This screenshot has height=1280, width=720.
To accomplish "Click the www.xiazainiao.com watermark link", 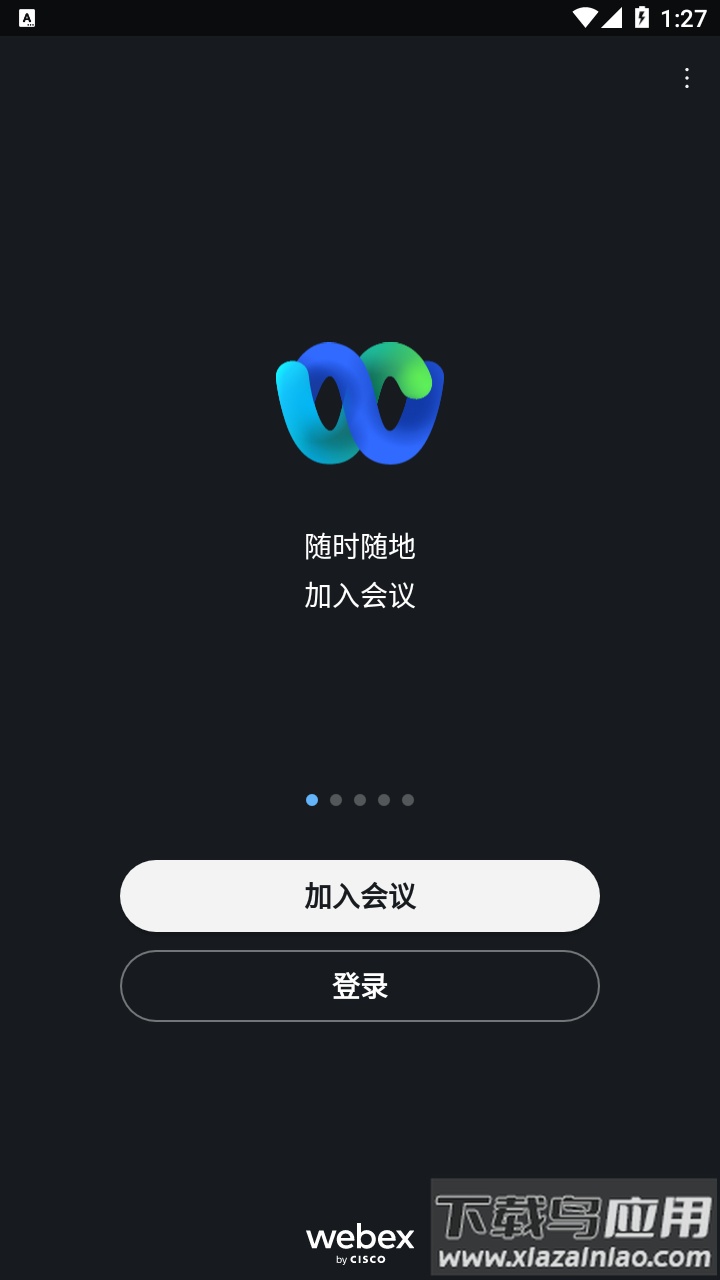I will (575, 1256).
